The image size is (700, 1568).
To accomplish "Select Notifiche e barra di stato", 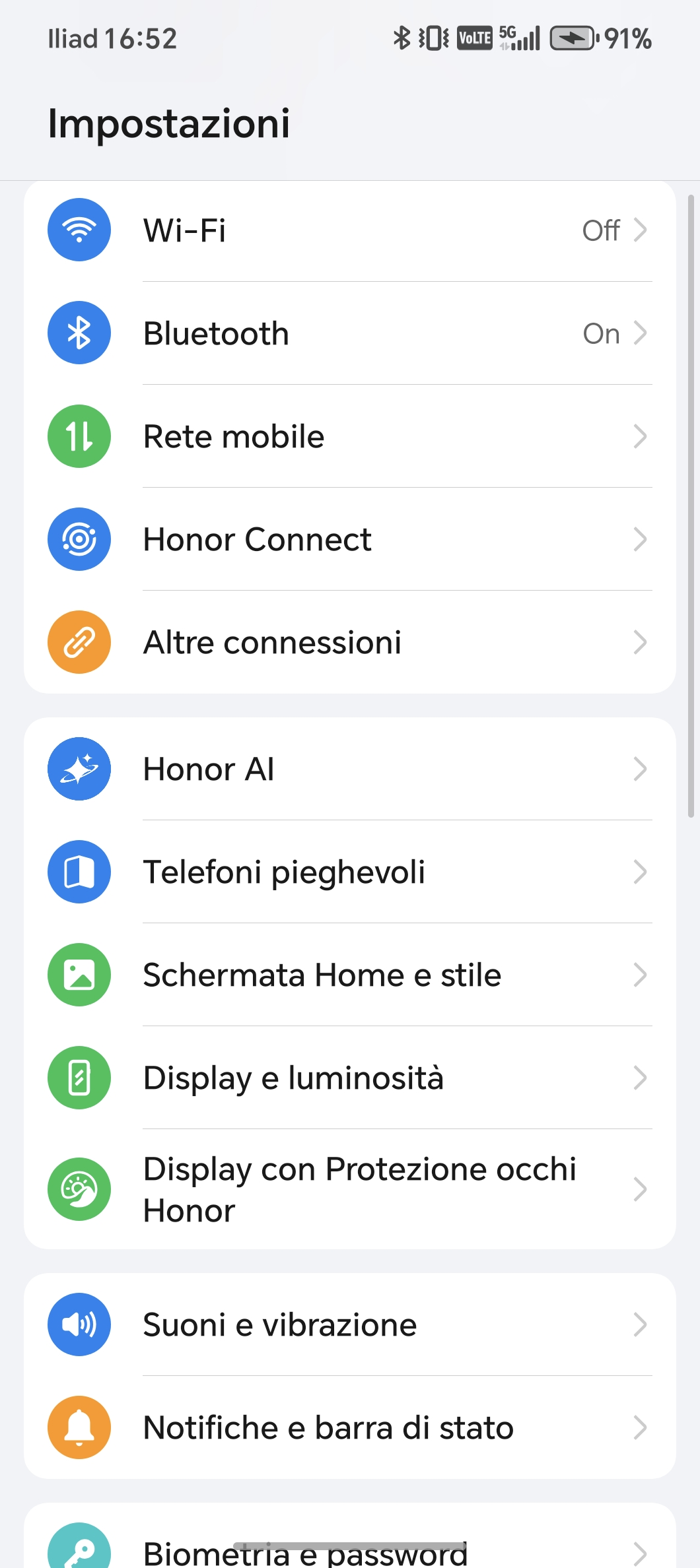I will [x=350, y=1427].
